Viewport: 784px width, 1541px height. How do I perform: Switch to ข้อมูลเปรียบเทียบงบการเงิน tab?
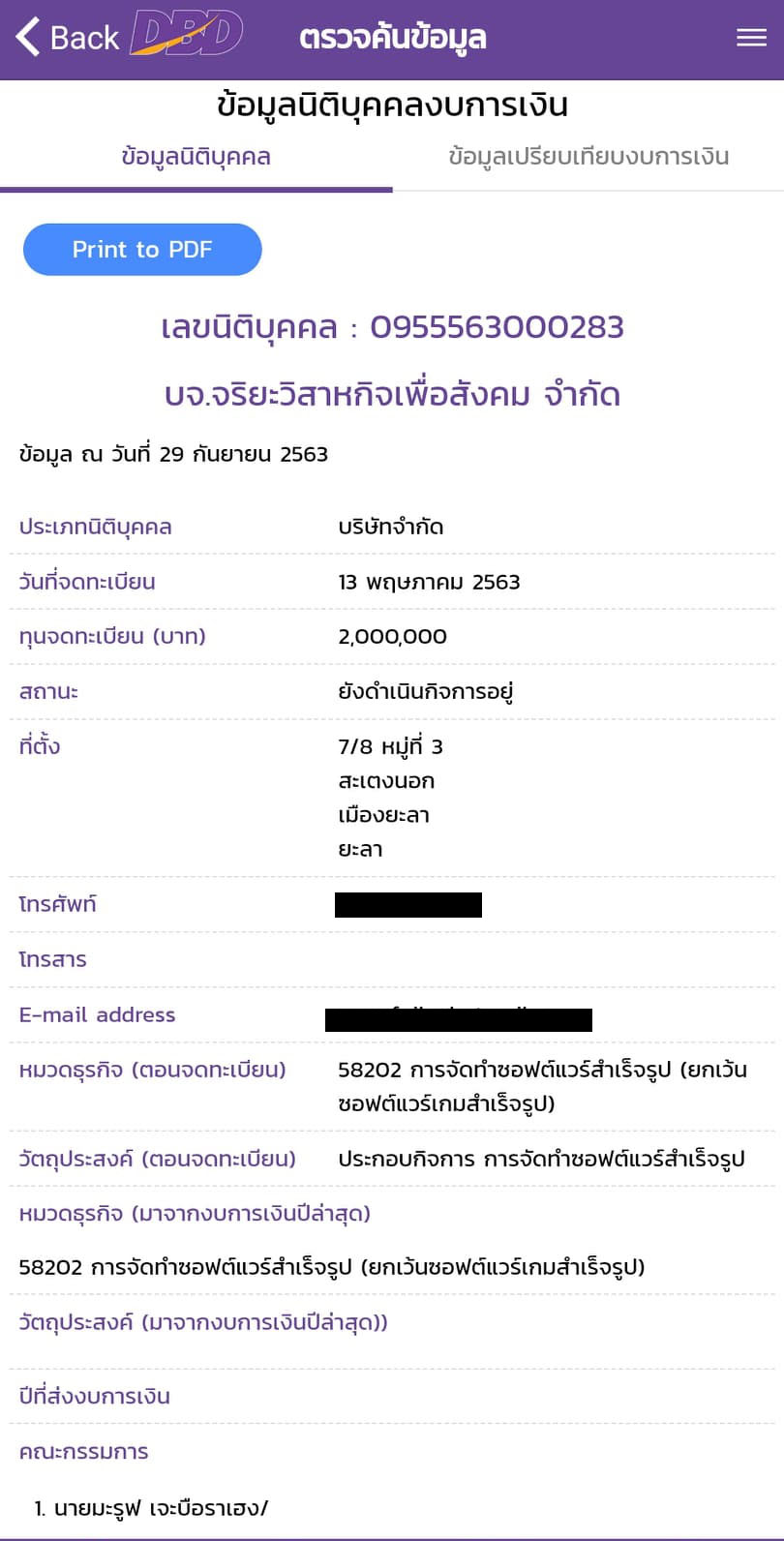click(x=588, y=157)
